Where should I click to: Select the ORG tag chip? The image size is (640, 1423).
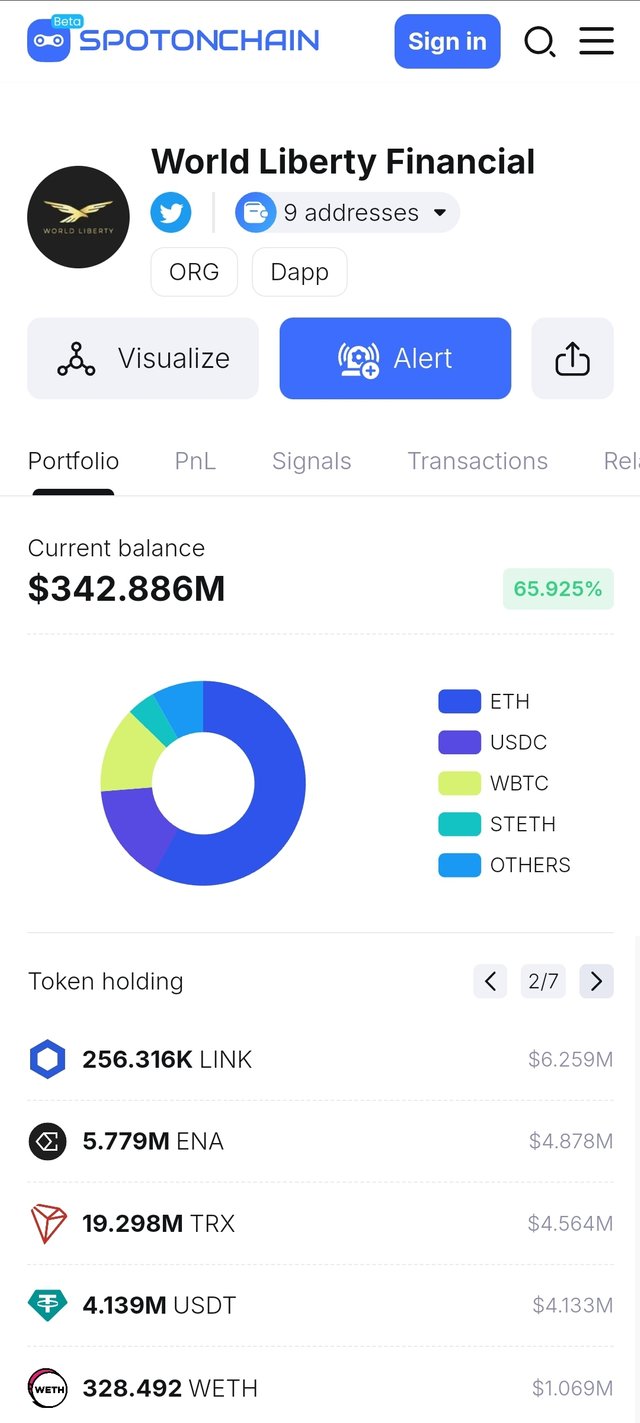194,272
